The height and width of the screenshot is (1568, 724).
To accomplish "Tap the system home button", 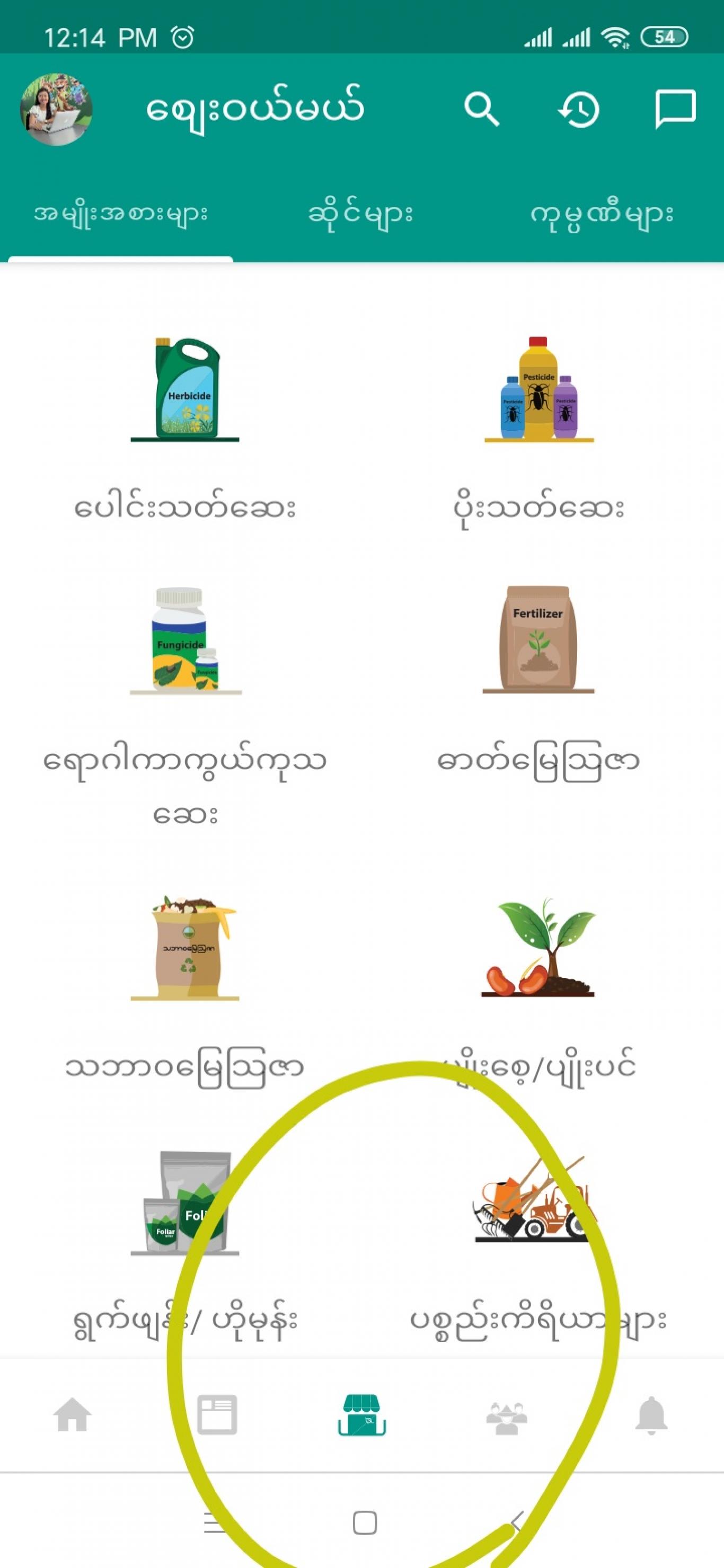I will coord(364,1522).
